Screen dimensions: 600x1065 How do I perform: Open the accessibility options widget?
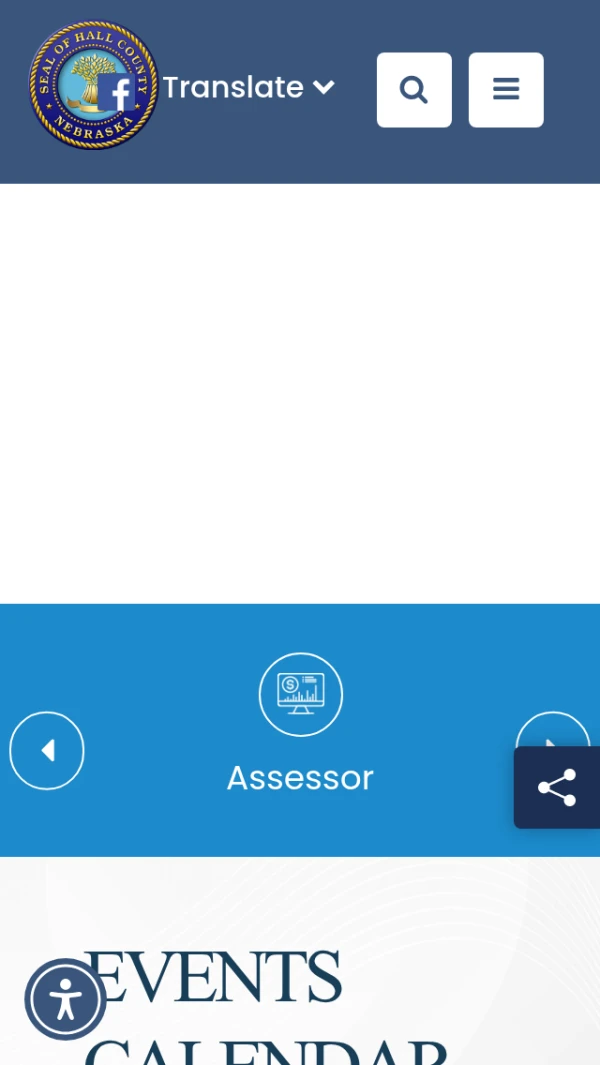pyautogui.click(x=66, y=999)
